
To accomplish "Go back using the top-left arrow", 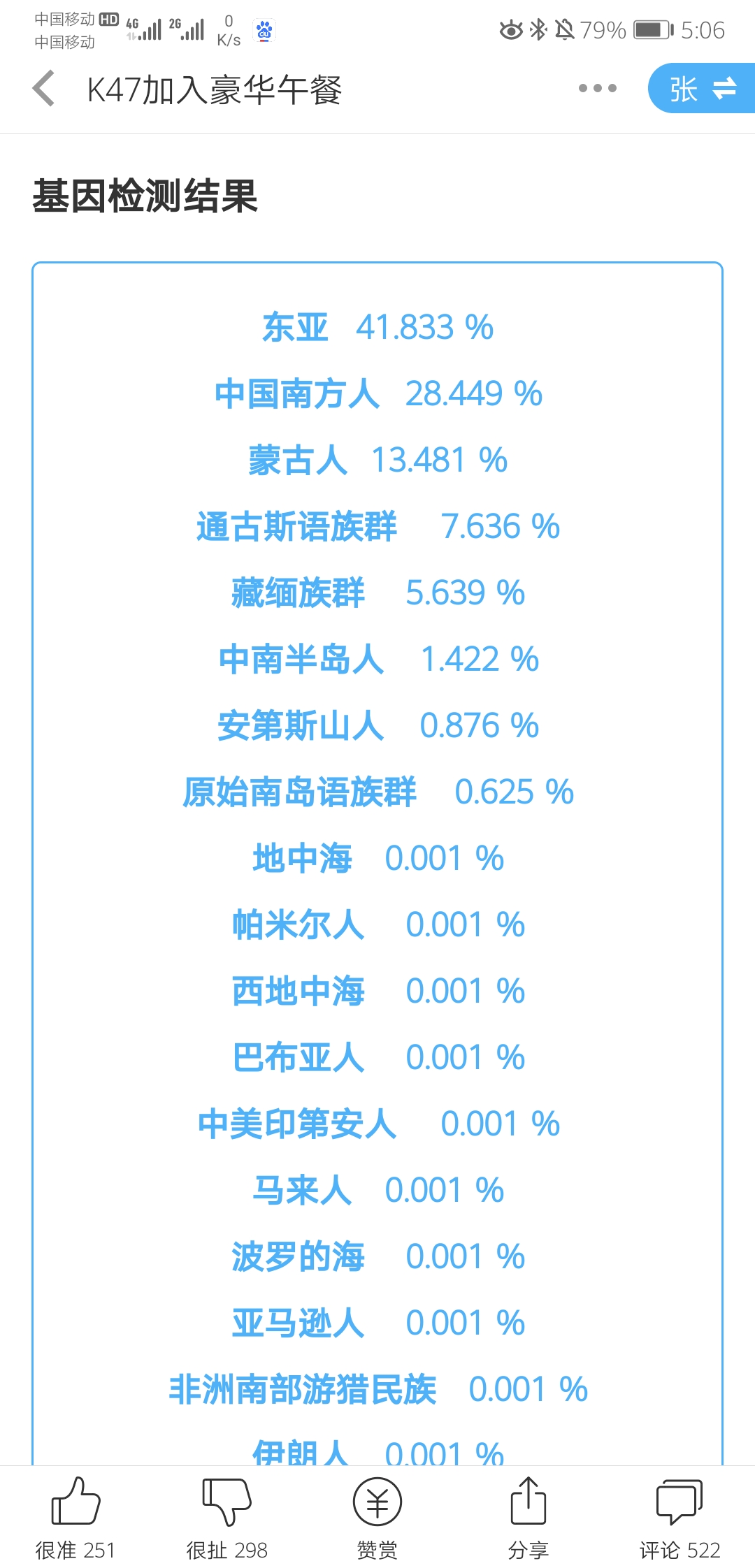I will (x=44, y=89).
